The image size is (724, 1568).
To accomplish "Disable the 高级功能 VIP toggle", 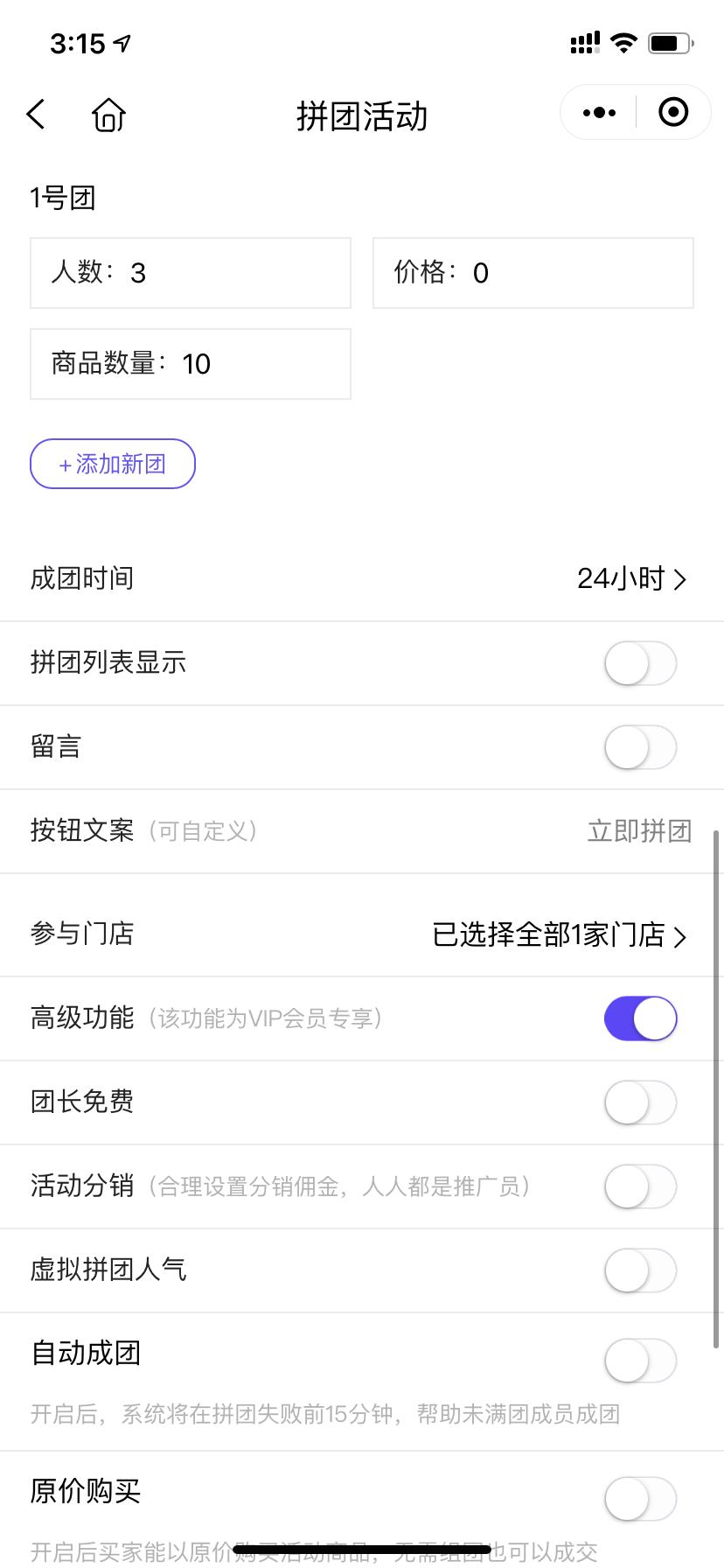I will pyautogui.click(x=640, y=1018).
